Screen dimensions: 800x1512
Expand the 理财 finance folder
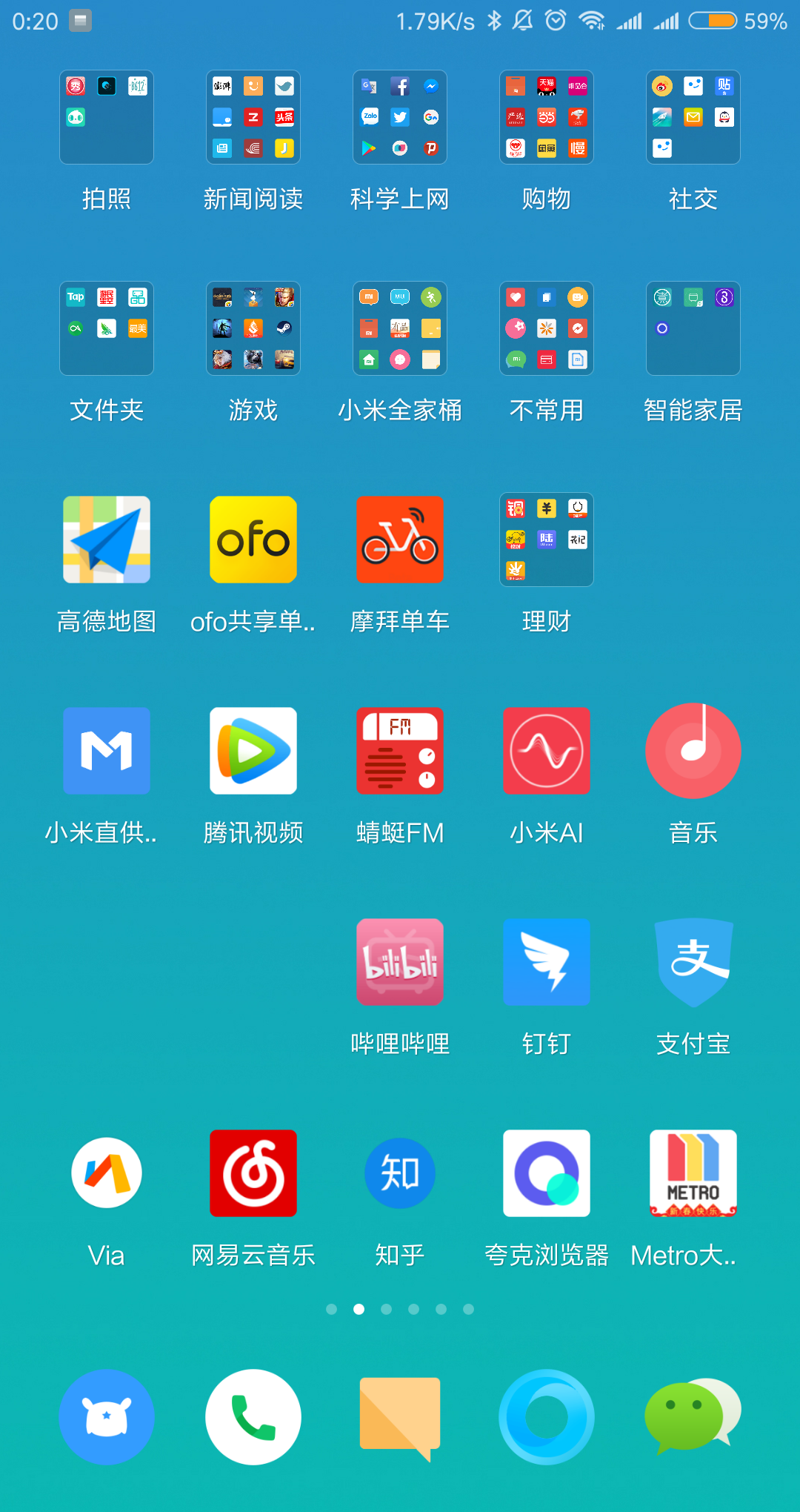[546, 540]
